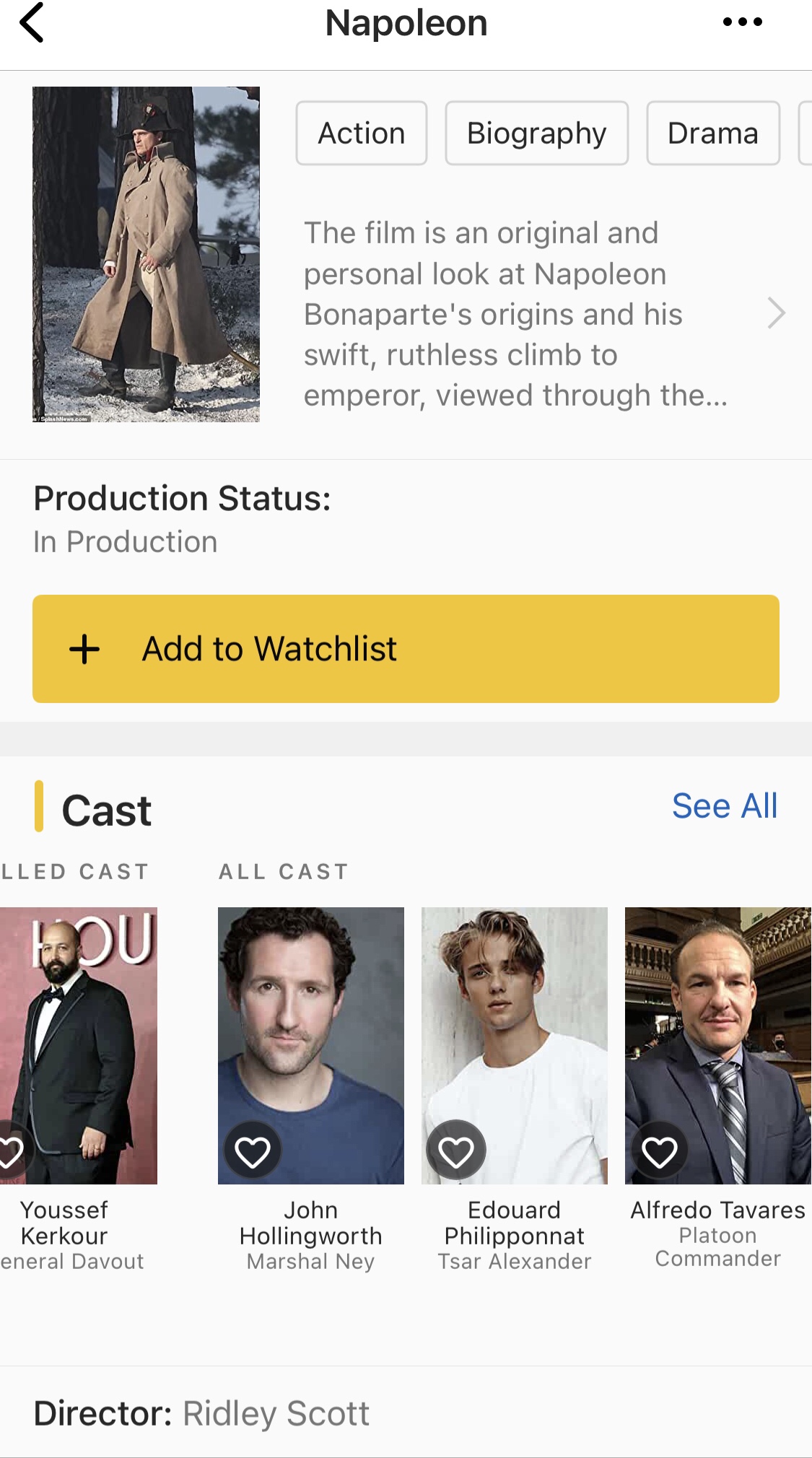Select the Action genre chip
Viewport: 812px width, 1458px height.
[362, 134]
